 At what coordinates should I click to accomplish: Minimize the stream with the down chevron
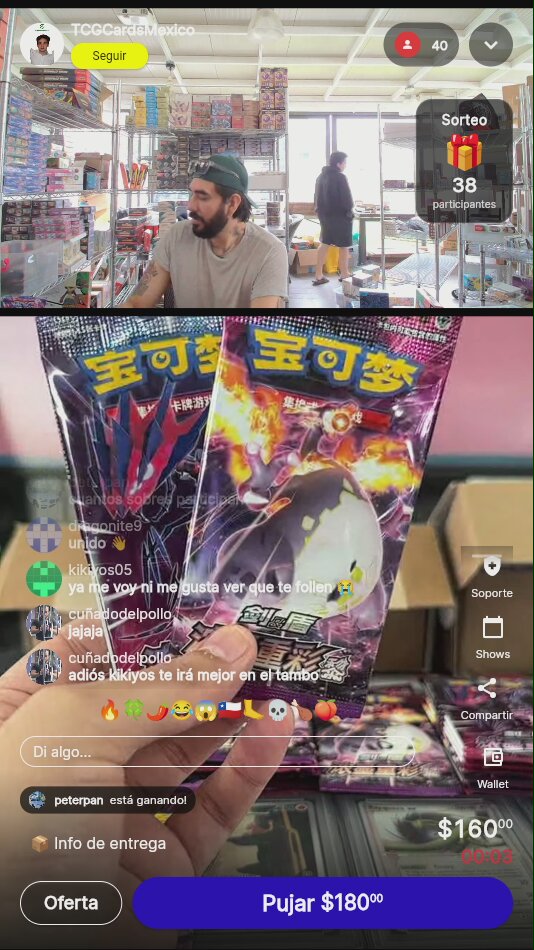click(491, 45)
